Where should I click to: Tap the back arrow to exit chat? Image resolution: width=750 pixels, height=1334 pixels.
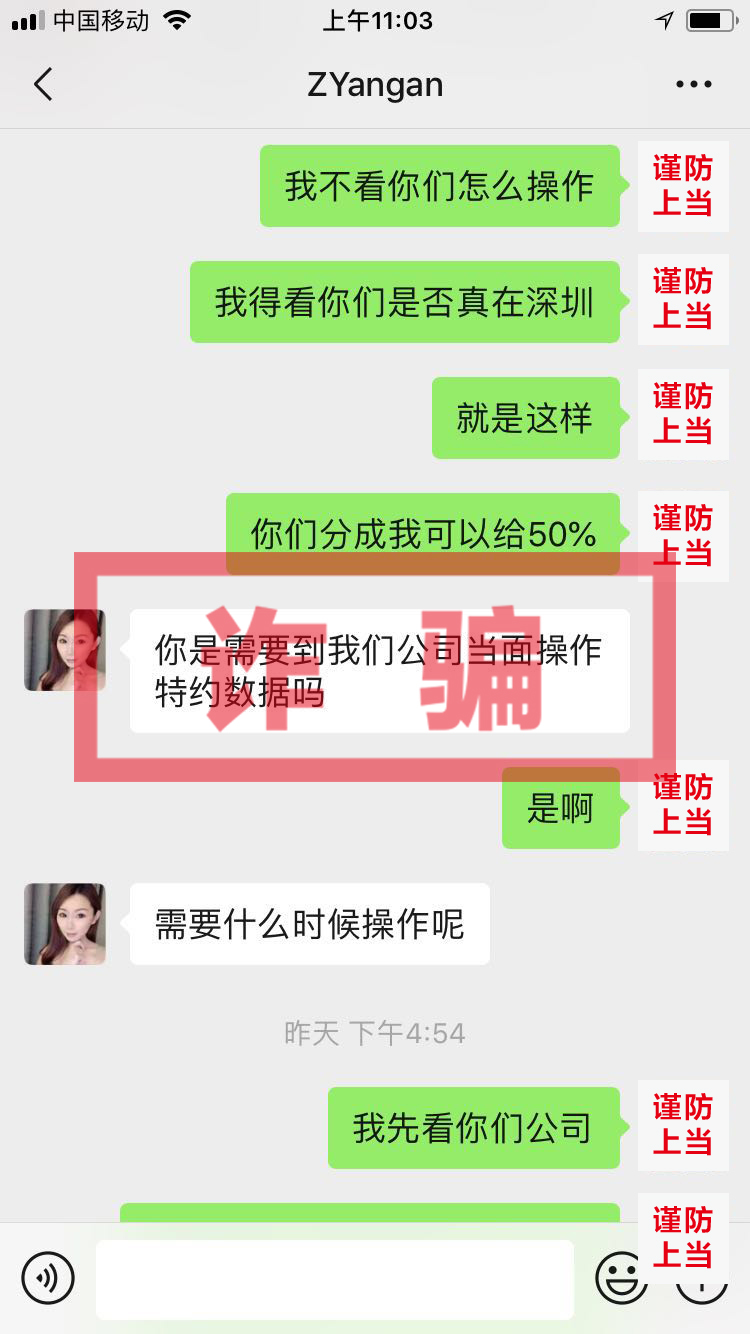[x=42, y=85]
